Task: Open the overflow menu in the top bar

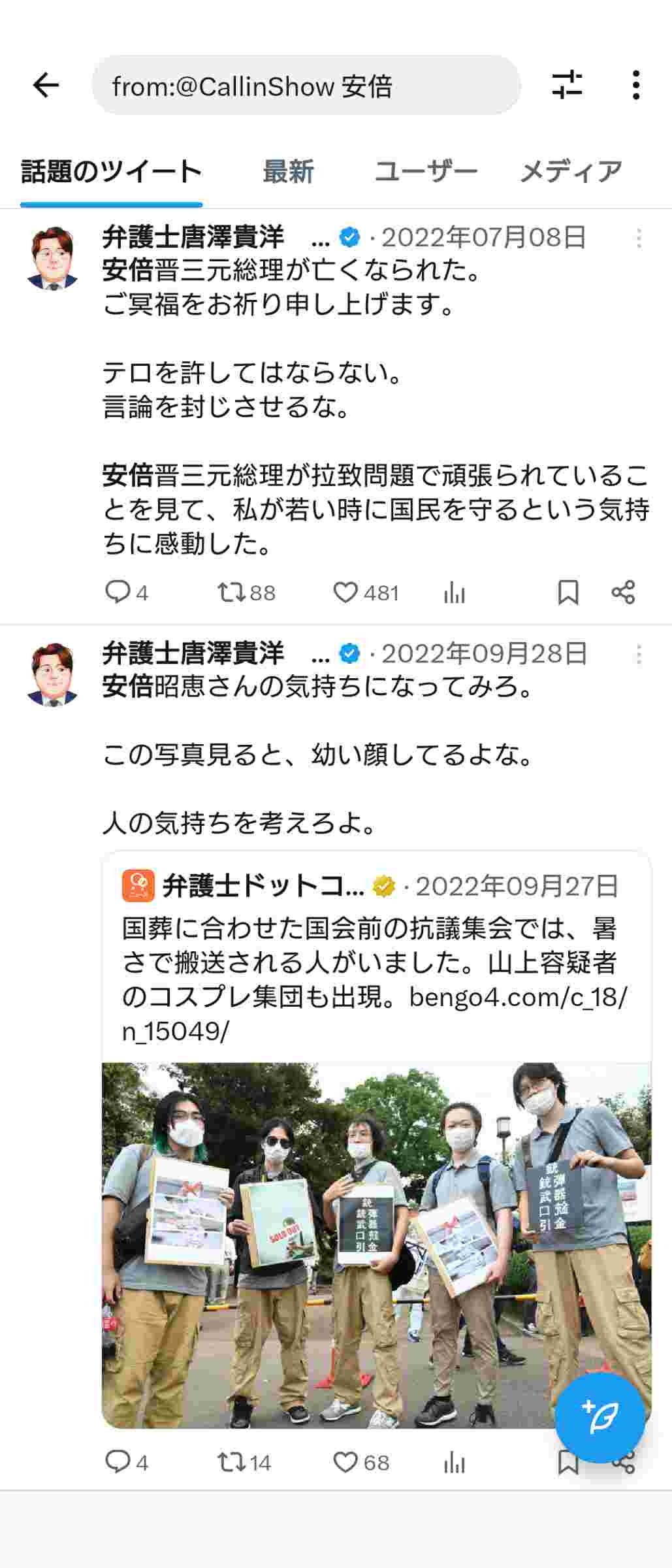Action: 635,86
